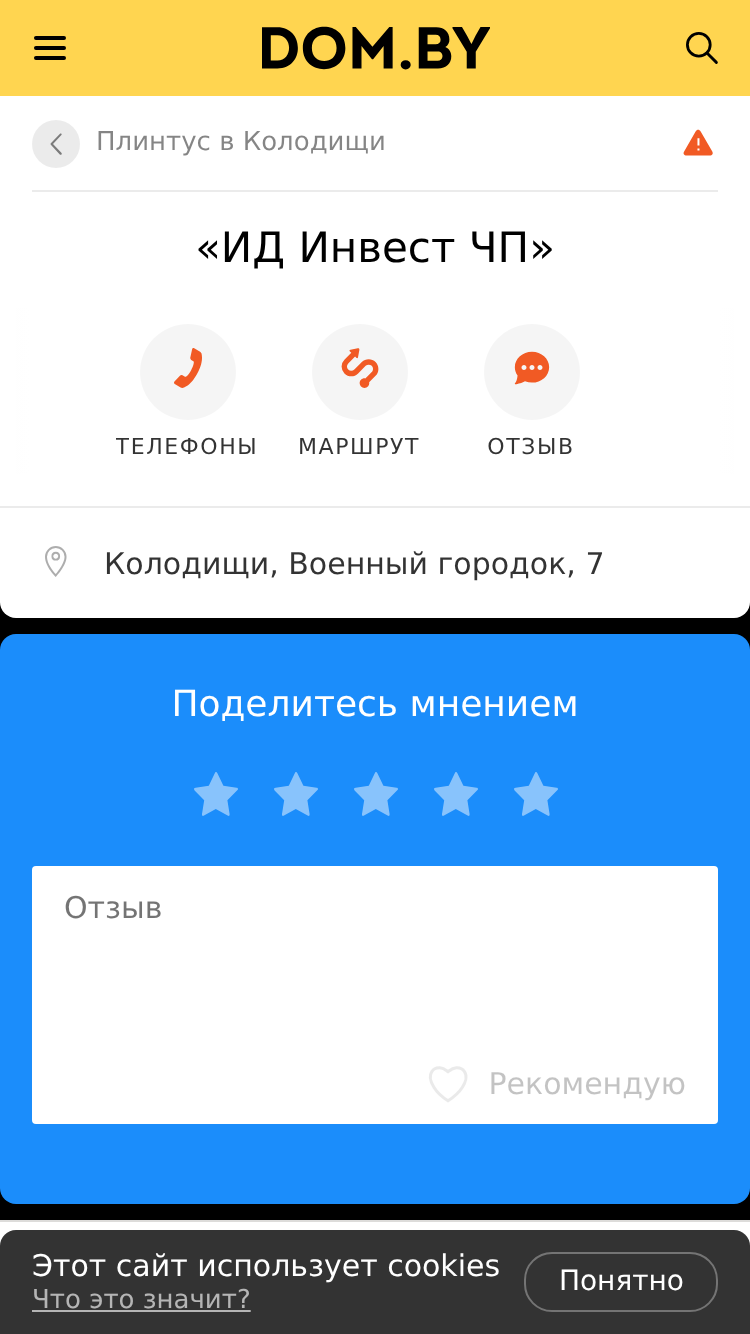Build a route with Маршрут
The height and width of the screenshot is (1334, 750).
pyautogui.click(x=359, y=372)
